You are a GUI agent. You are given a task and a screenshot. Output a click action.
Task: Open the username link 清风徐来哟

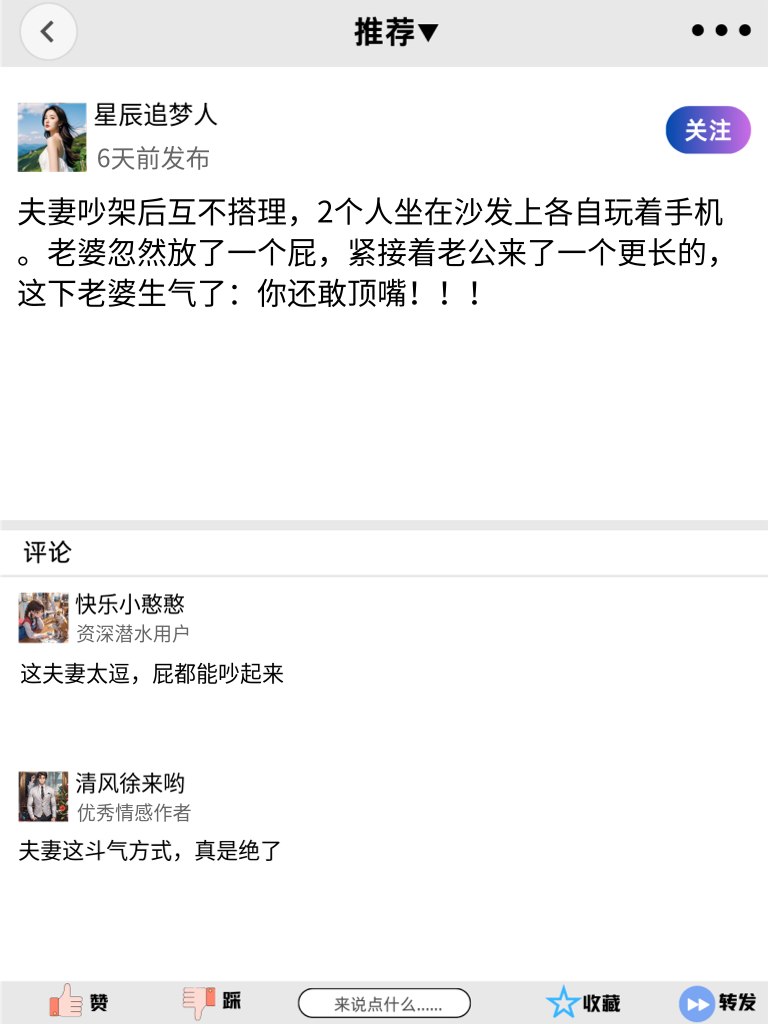130,784
